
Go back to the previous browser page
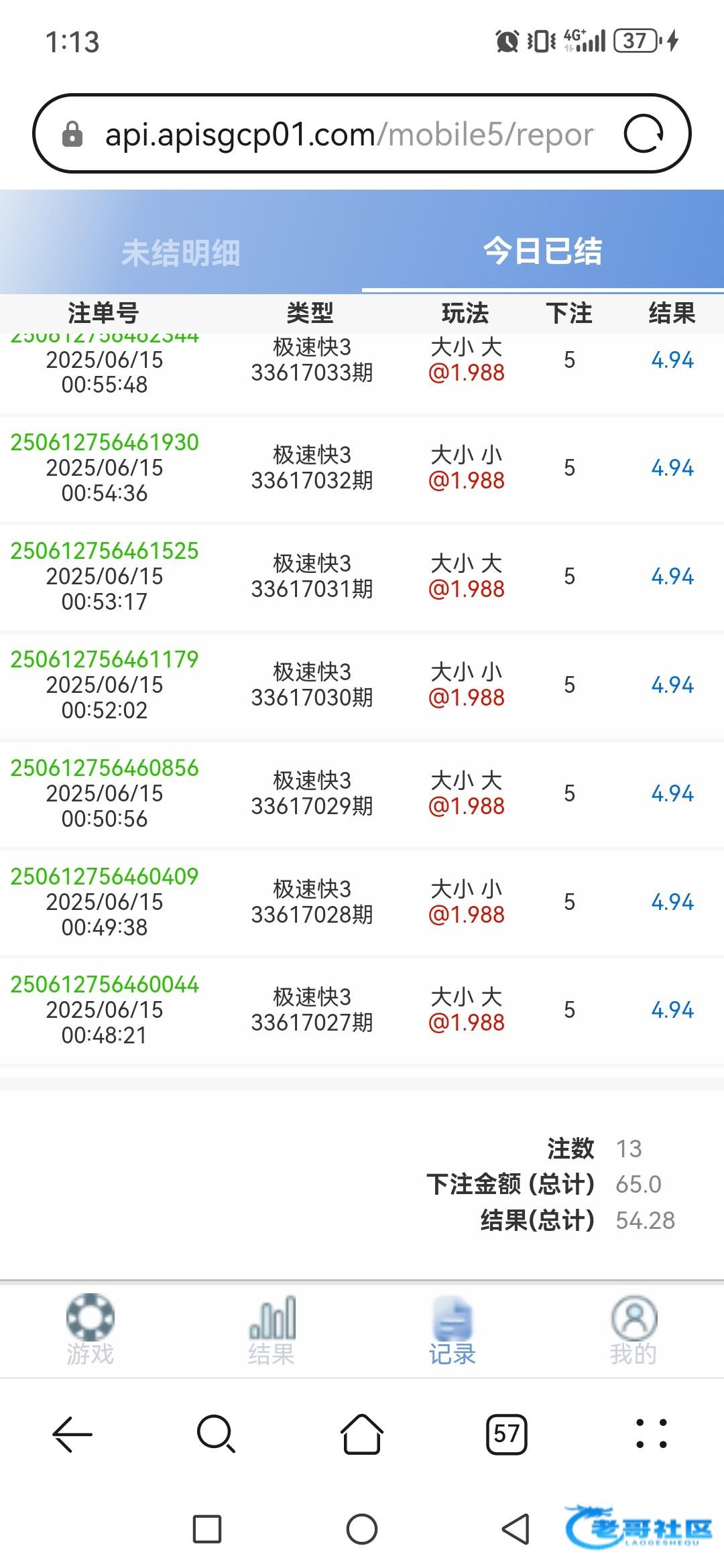click(72, 1434)
